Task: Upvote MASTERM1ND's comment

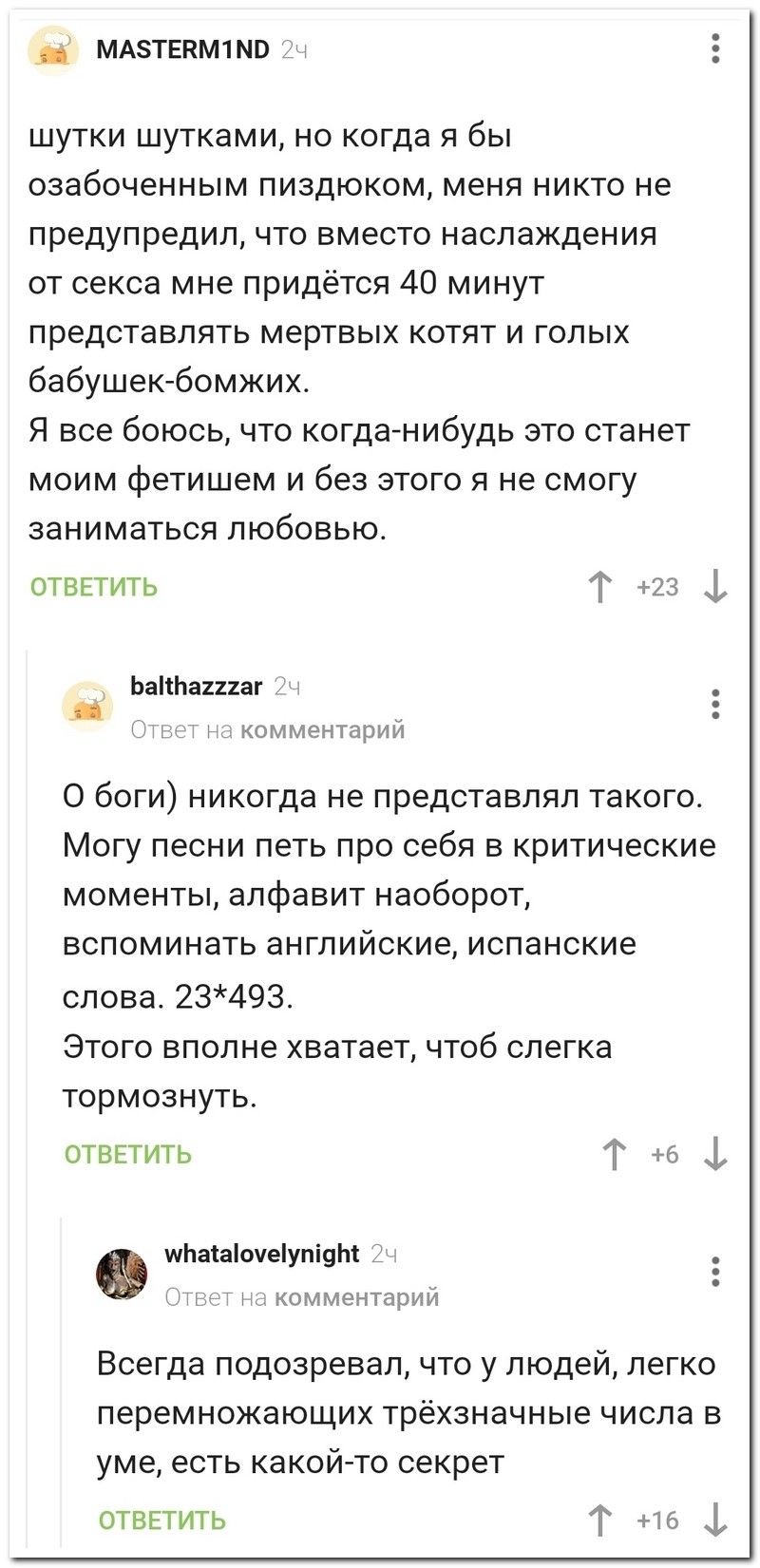Action: point(599,587)
